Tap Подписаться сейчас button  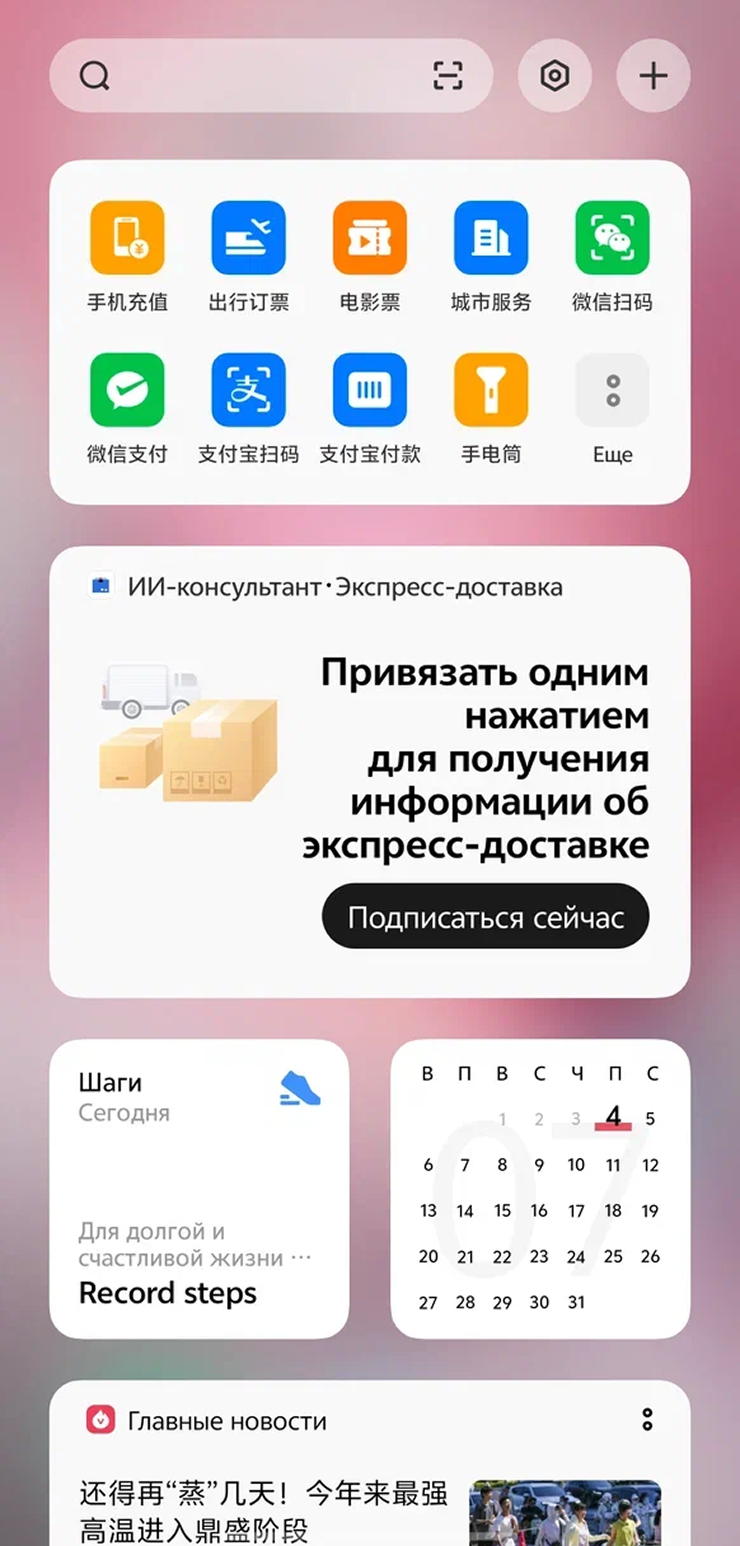(485, 916)
